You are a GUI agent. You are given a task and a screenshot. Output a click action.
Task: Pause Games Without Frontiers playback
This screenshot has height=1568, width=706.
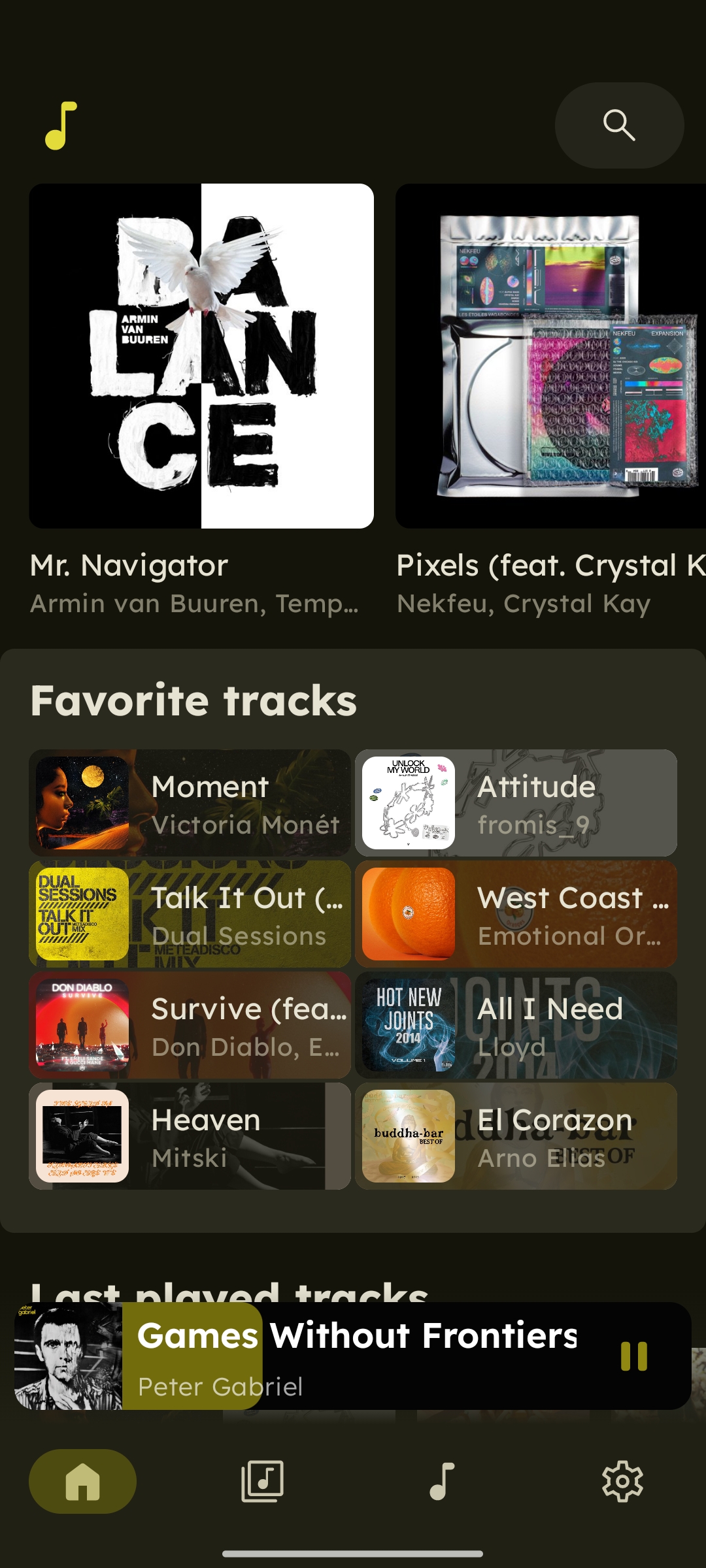coord(633,1356)
